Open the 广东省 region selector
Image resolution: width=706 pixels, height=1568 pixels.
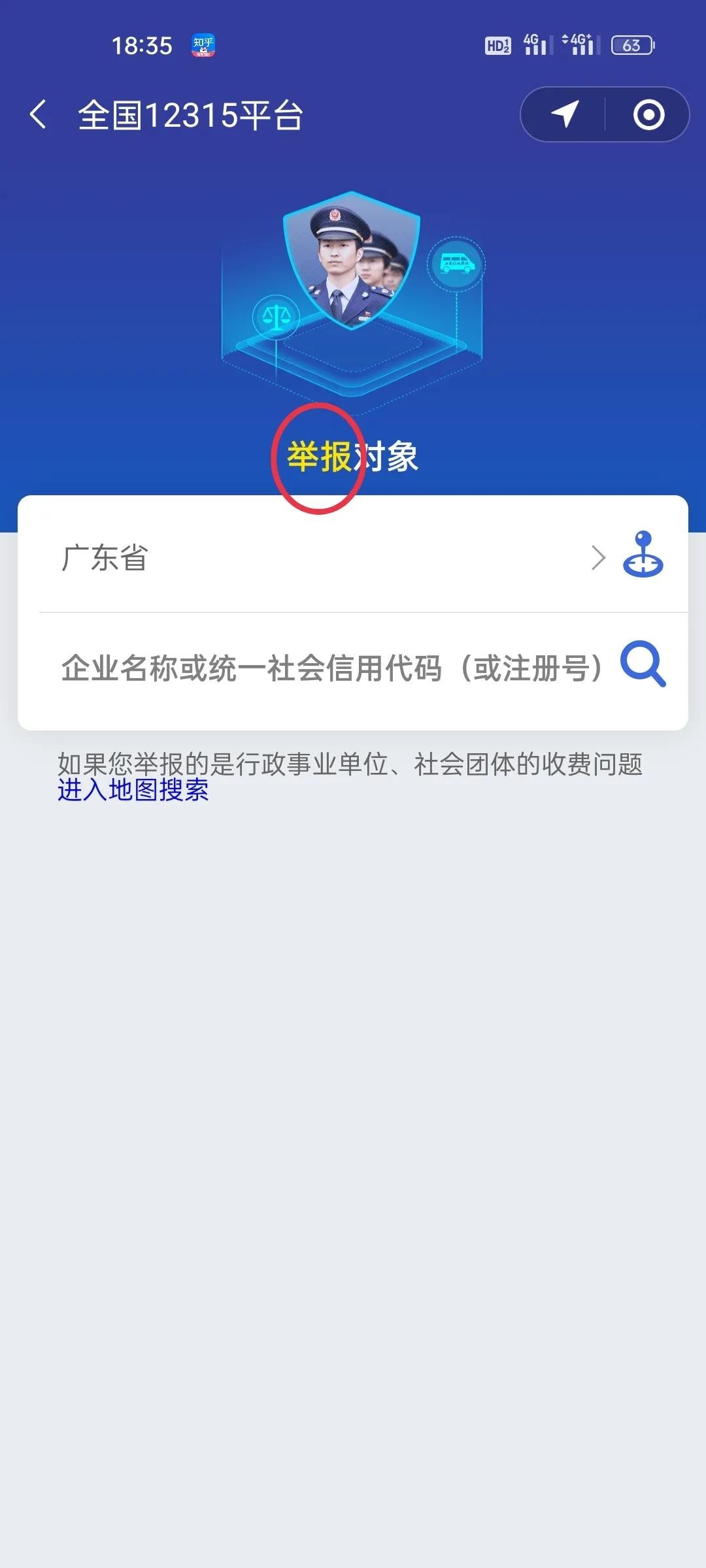pyautogui.click(x=327, y=558)
